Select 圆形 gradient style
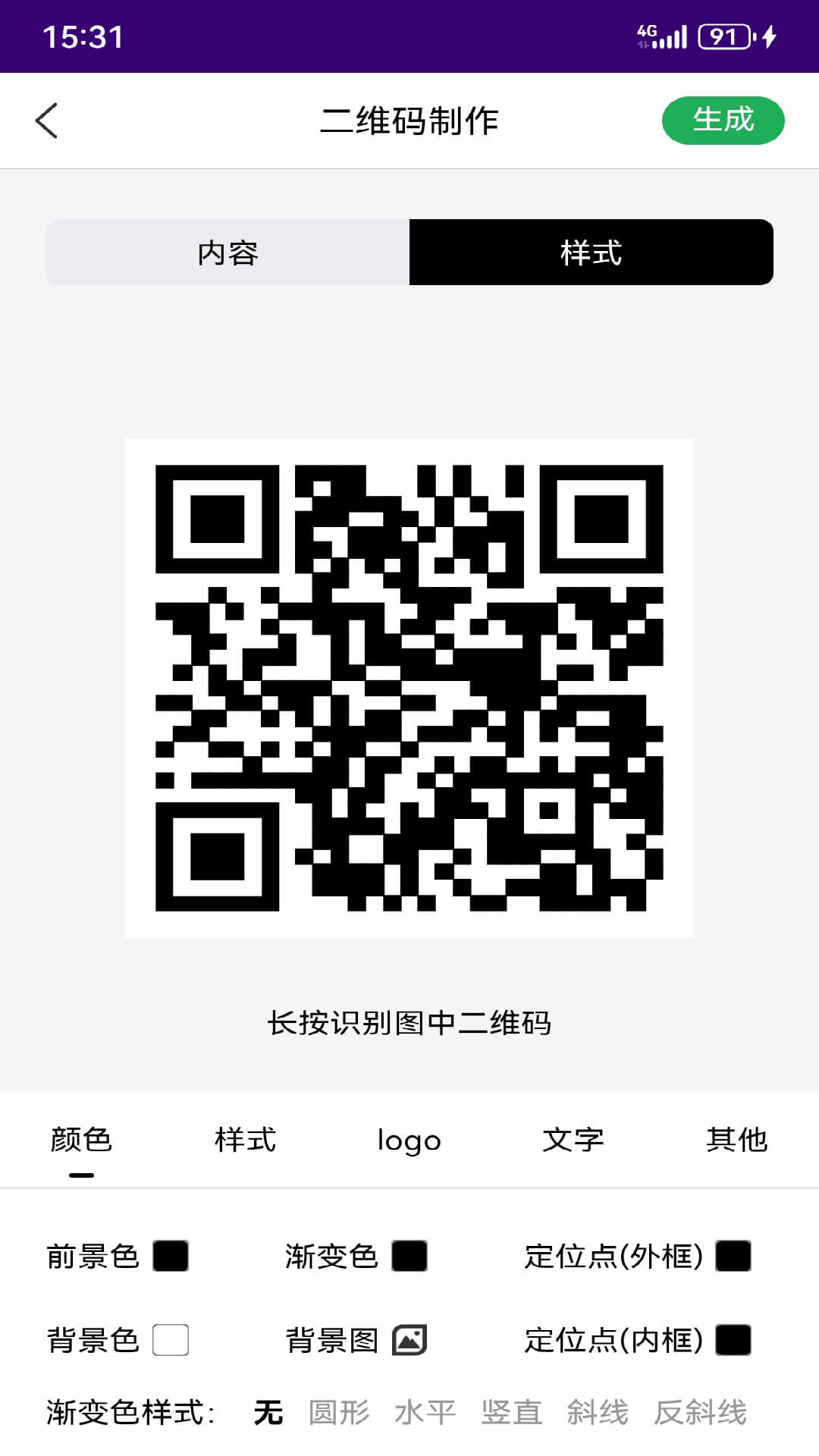This screenshot has height=1456, width=819. 339,1412
